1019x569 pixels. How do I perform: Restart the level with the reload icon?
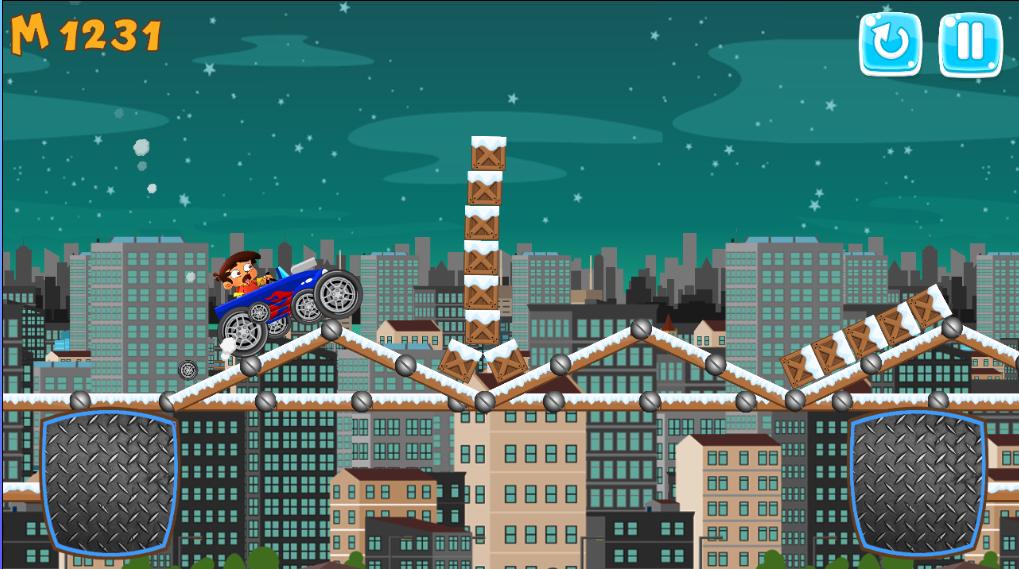[890, 44]
